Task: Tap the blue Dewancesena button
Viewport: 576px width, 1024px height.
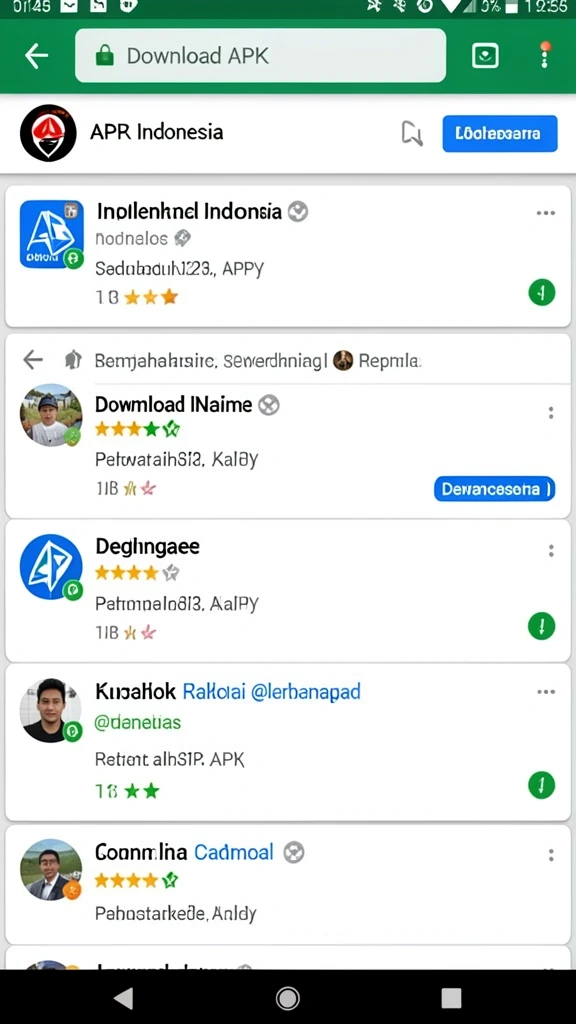Action: click(x=494, y=488)
